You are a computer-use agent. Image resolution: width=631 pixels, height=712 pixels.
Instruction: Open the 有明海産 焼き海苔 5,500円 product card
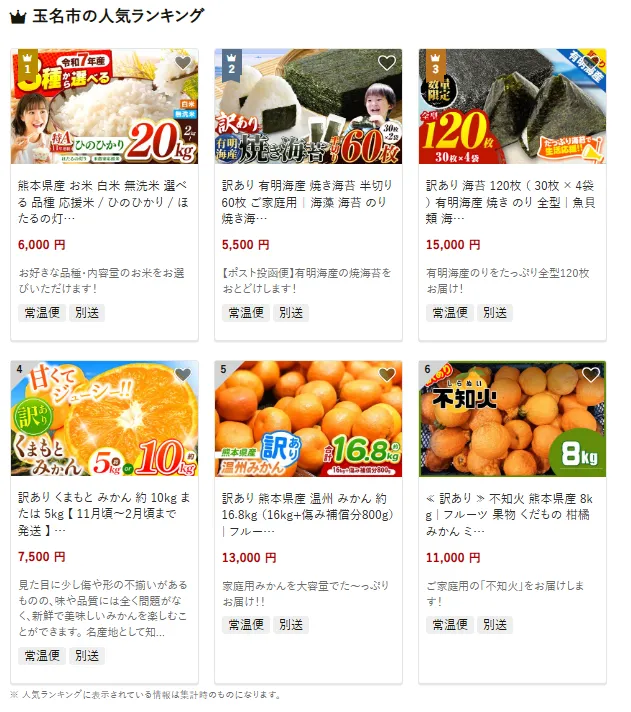point(308,200)
